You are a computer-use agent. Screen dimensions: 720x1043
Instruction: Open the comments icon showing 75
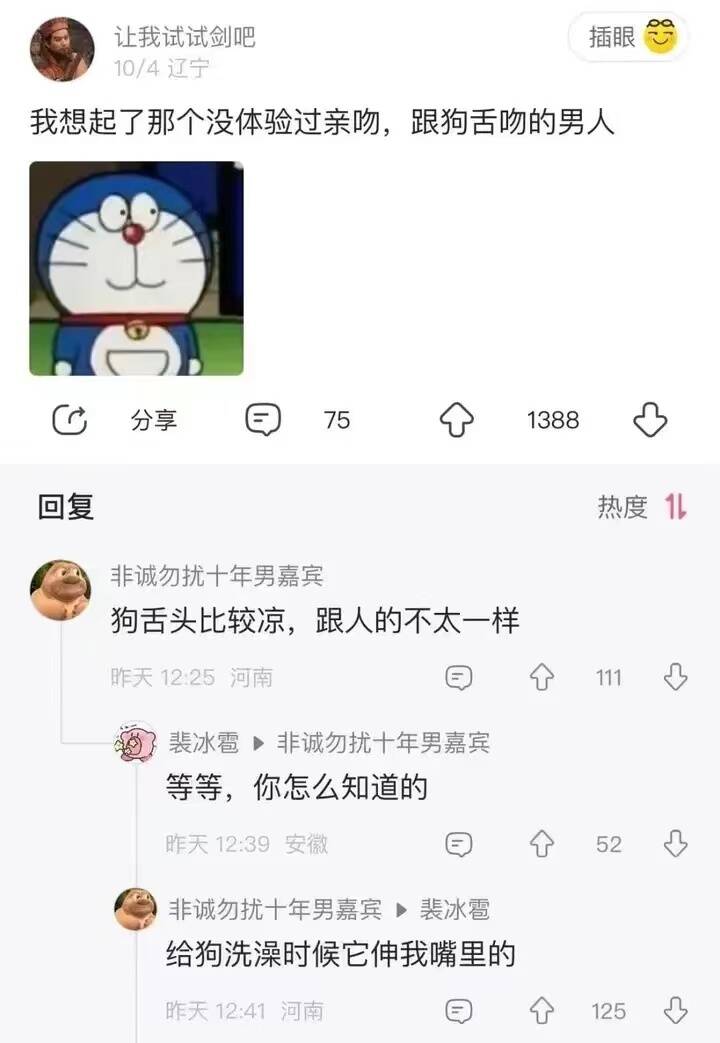pyautogui.click(x=264, y=421)
